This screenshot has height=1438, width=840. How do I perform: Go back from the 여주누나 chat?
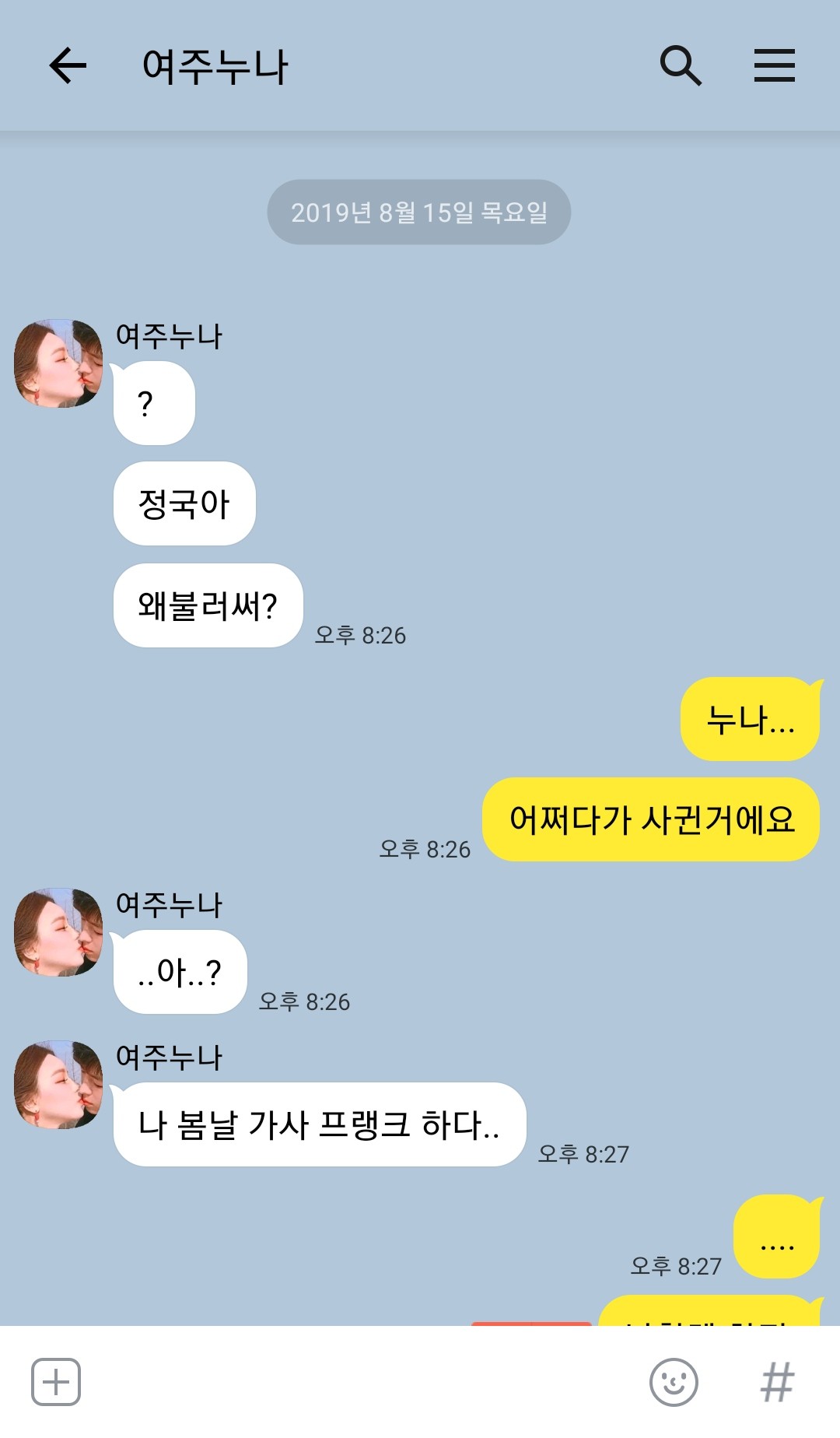point(68,65)
